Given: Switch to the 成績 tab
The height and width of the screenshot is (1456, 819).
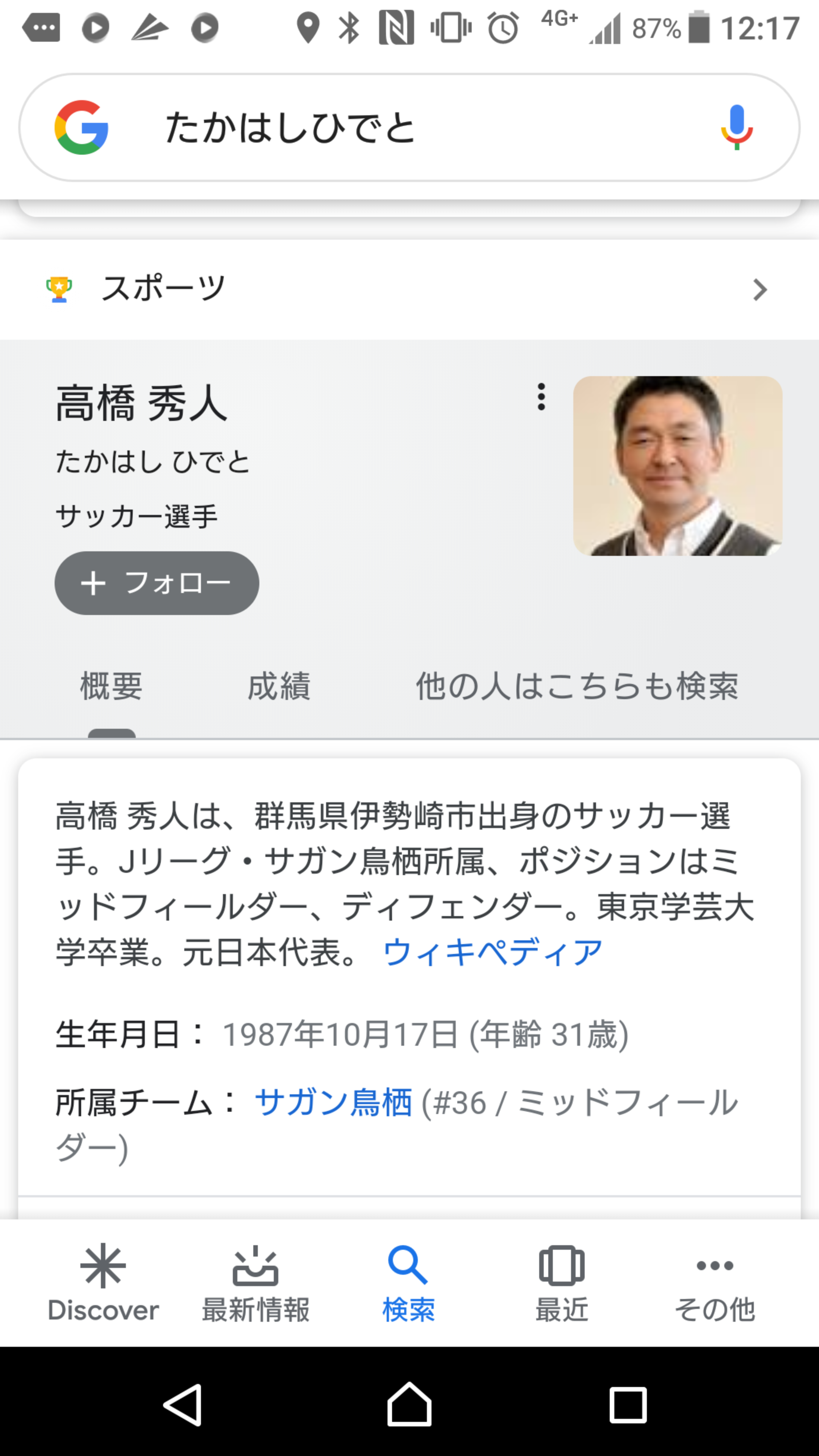Looking at the screenshot, I should pyautogui.click(x=279, y=686).
